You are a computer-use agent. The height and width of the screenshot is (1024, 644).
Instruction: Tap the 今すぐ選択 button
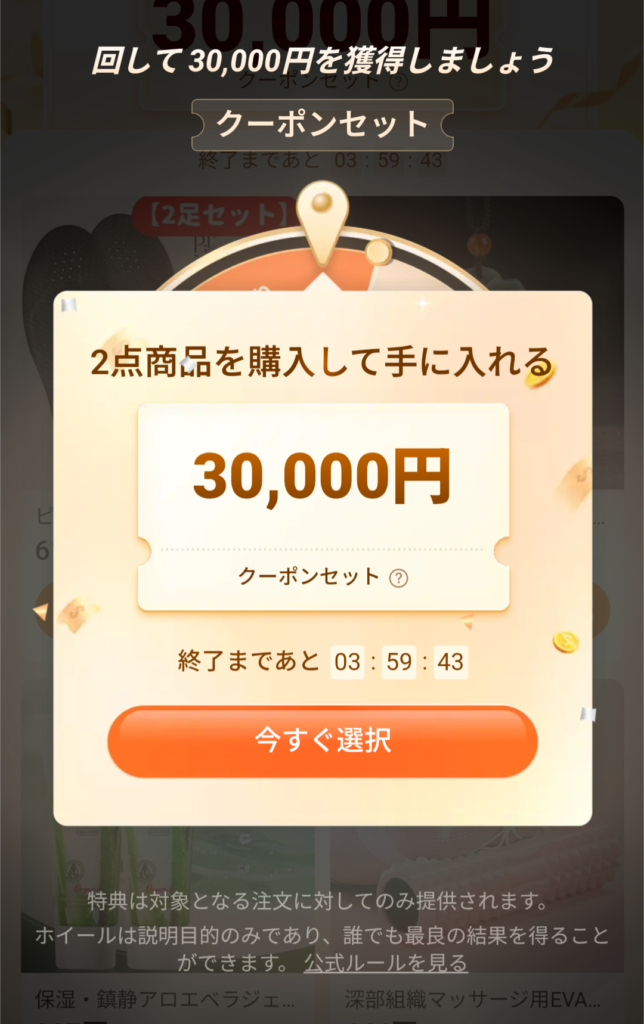[322, 741]
